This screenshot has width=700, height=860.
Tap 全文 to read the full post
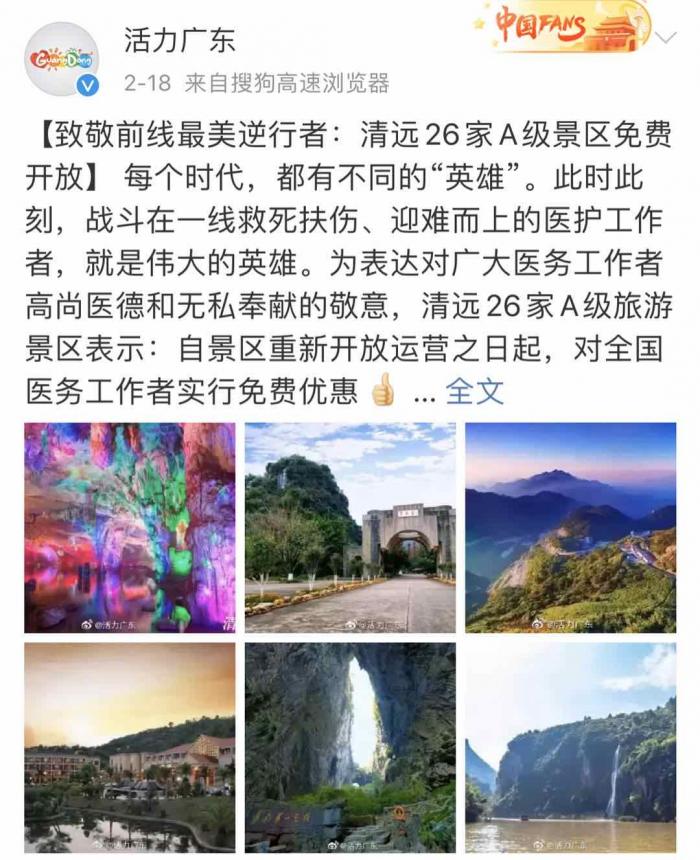click(x=475, y=391)
